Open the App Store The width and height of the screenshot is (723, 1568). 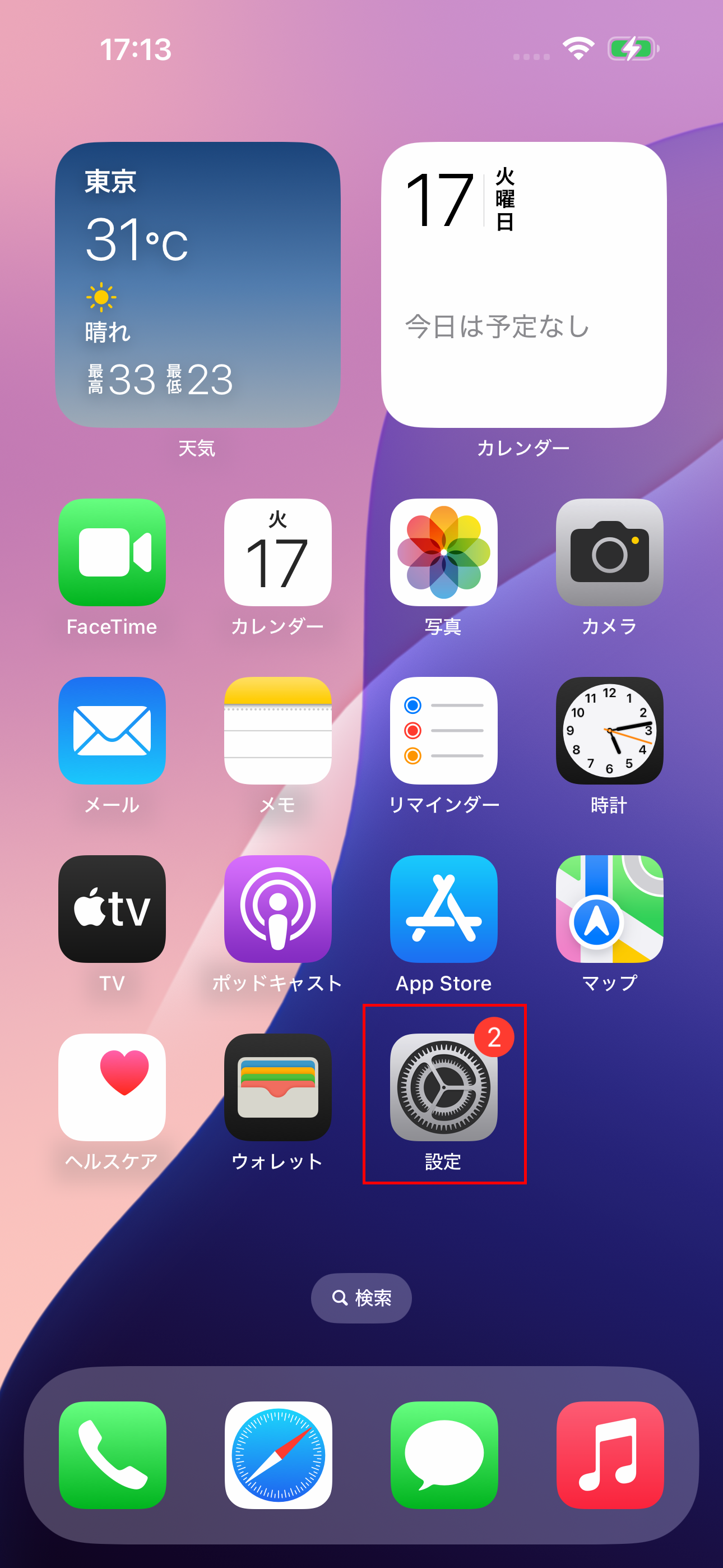click(x=443, y=909)
